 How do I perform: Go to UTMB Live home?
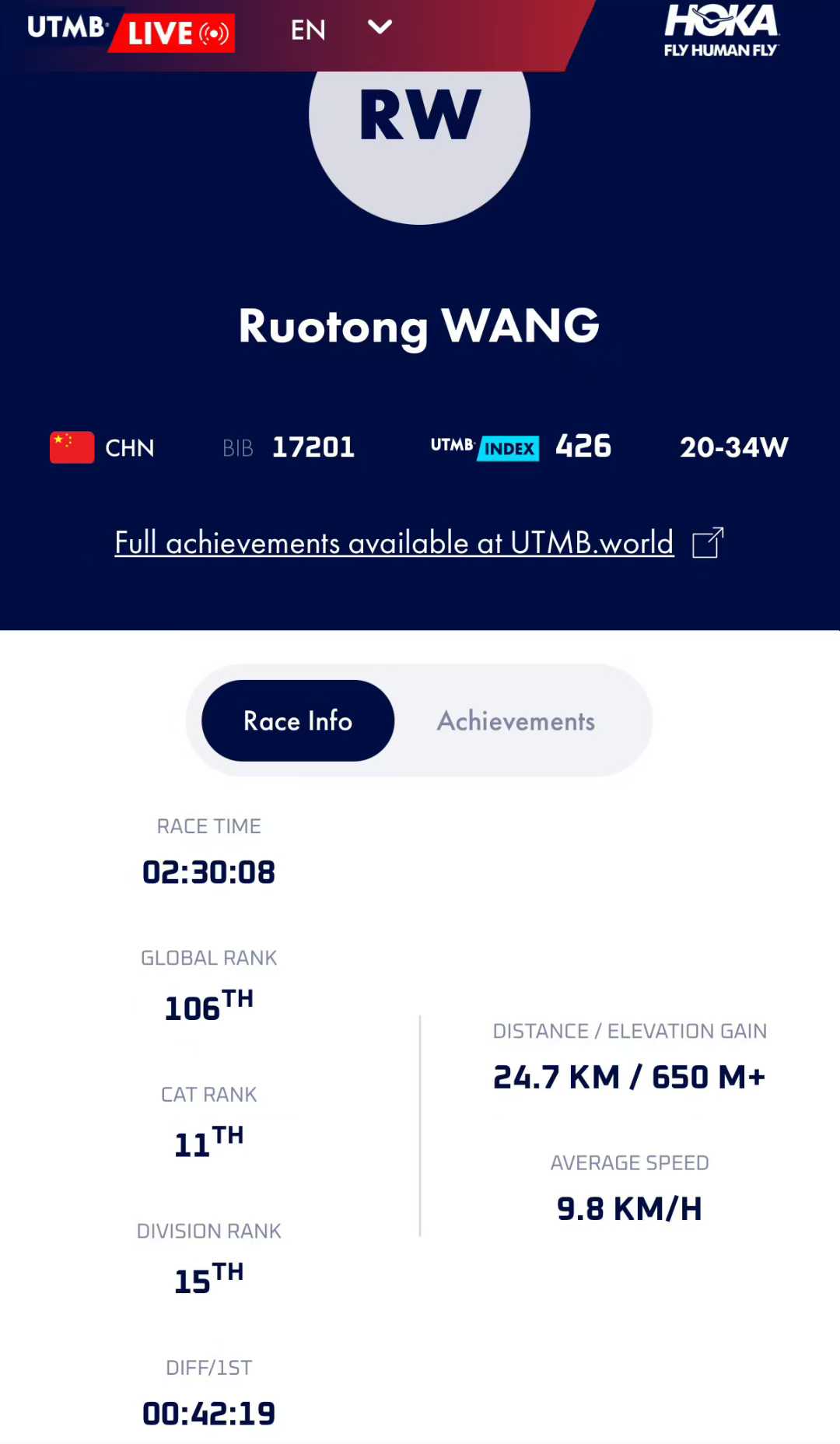pos(130,31)
